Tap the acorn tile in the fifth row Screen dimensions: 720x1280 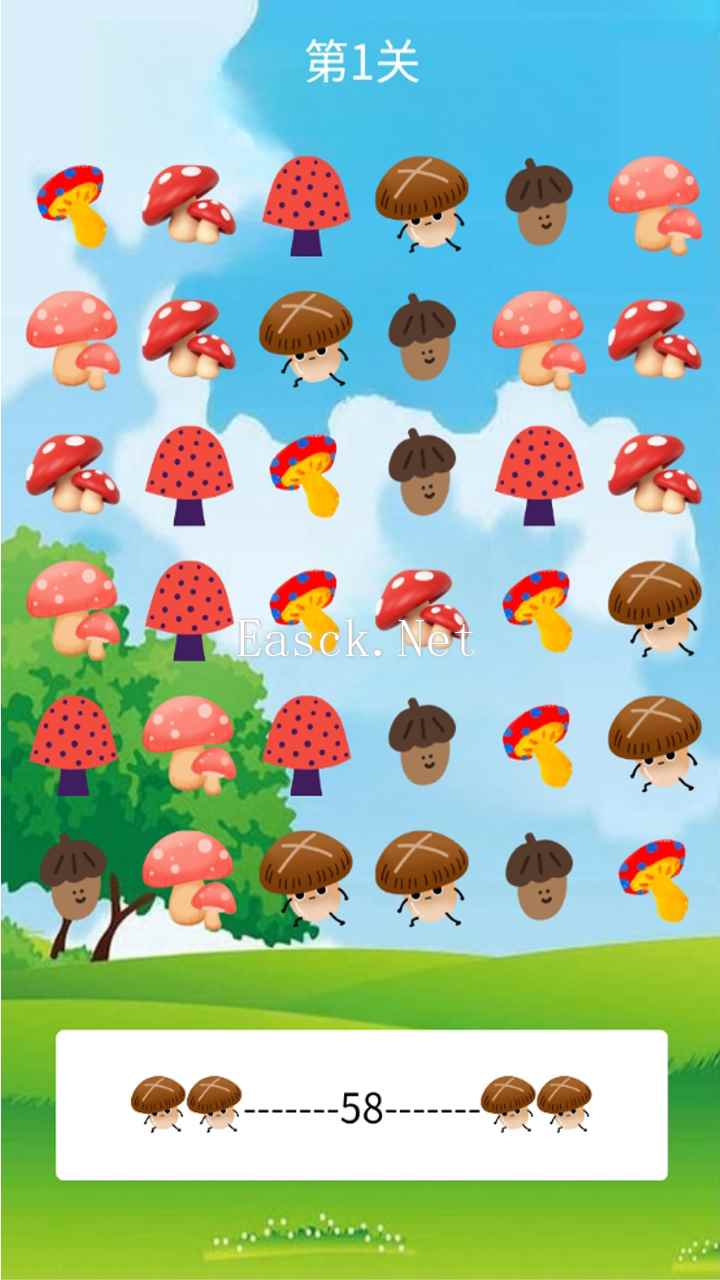coord(422,742)
